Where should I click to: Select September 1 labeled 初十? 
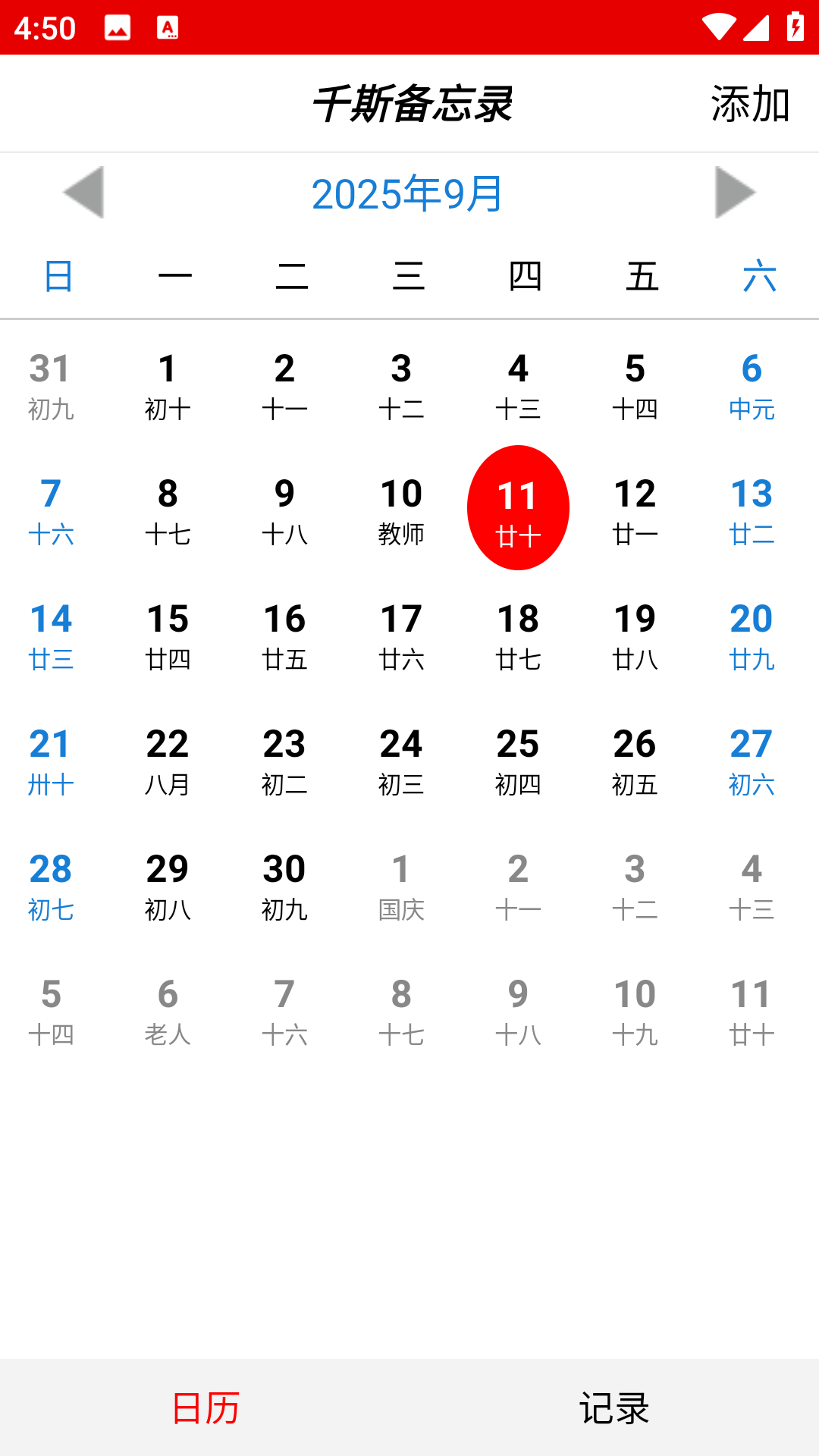[168, 386]
